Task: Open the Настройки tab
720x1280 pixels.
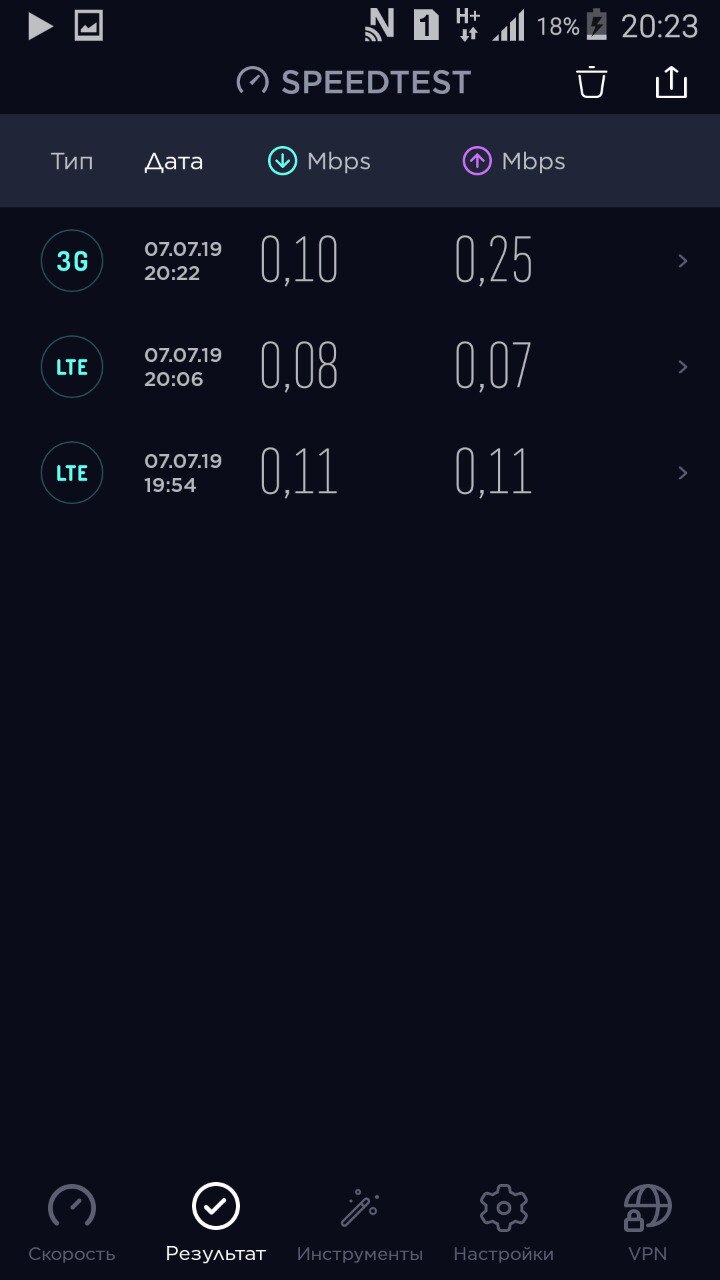Action: 504,1223
